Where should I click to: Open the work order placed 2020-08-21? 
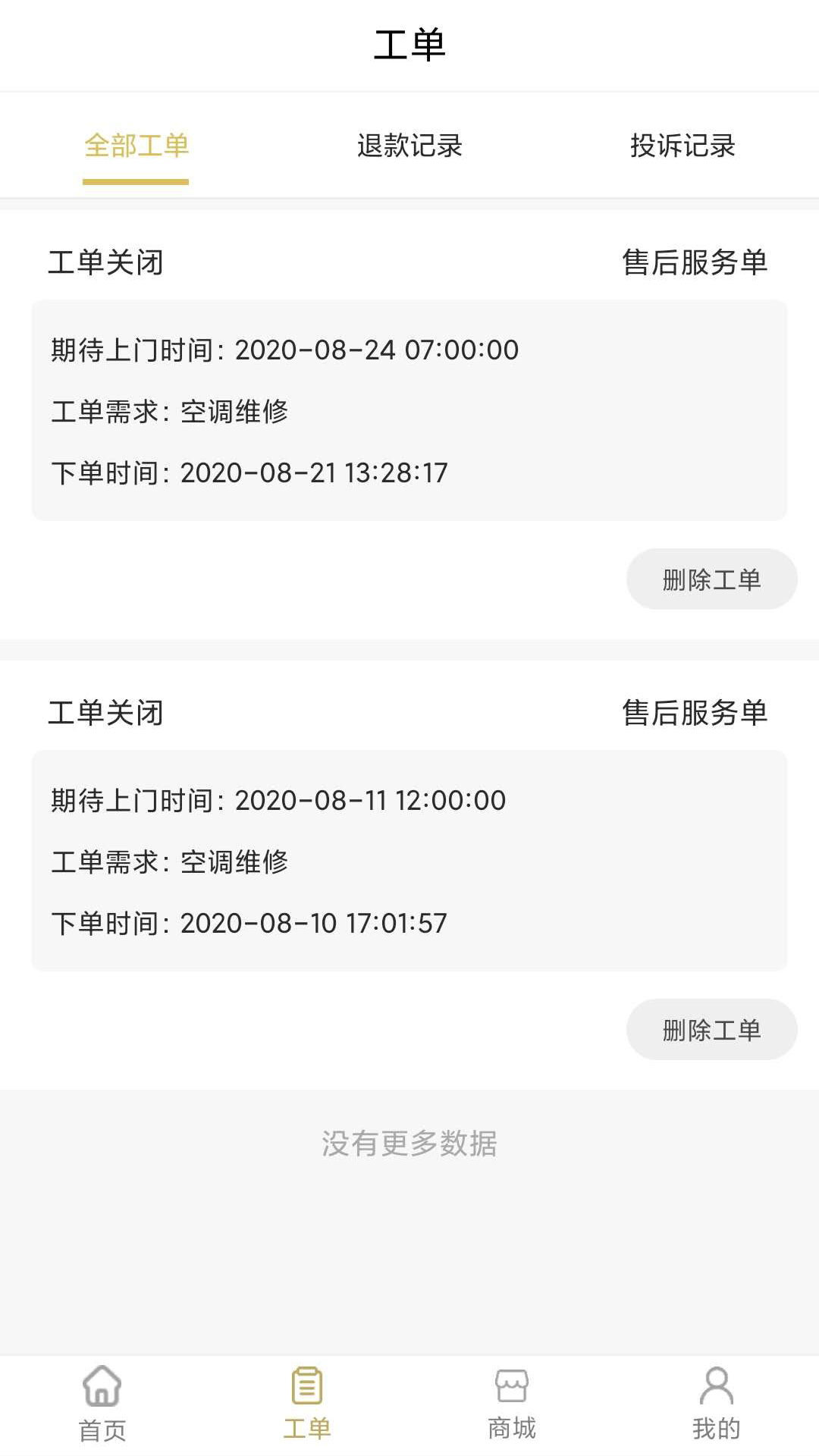tap(409, 410)
